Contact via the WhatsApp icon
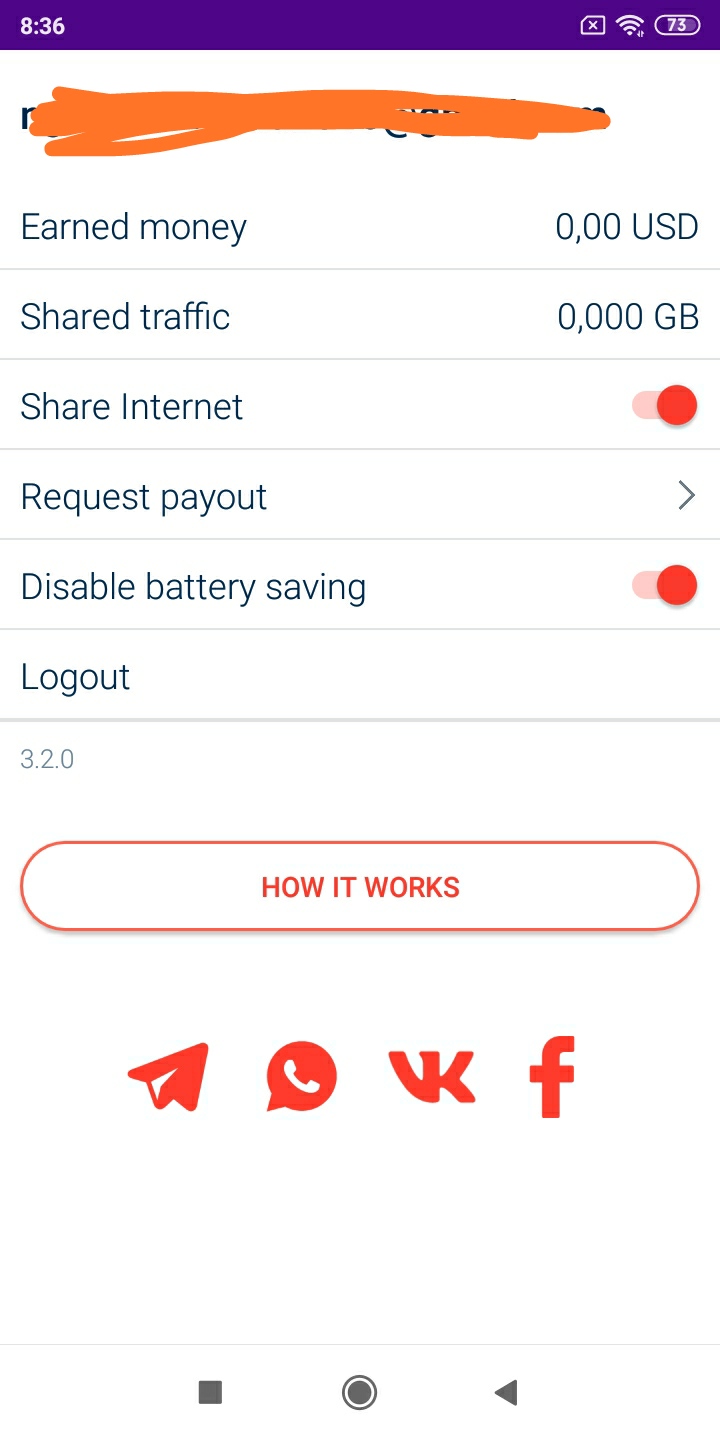Screen dimensions: 720x1440 point(301,1077)
